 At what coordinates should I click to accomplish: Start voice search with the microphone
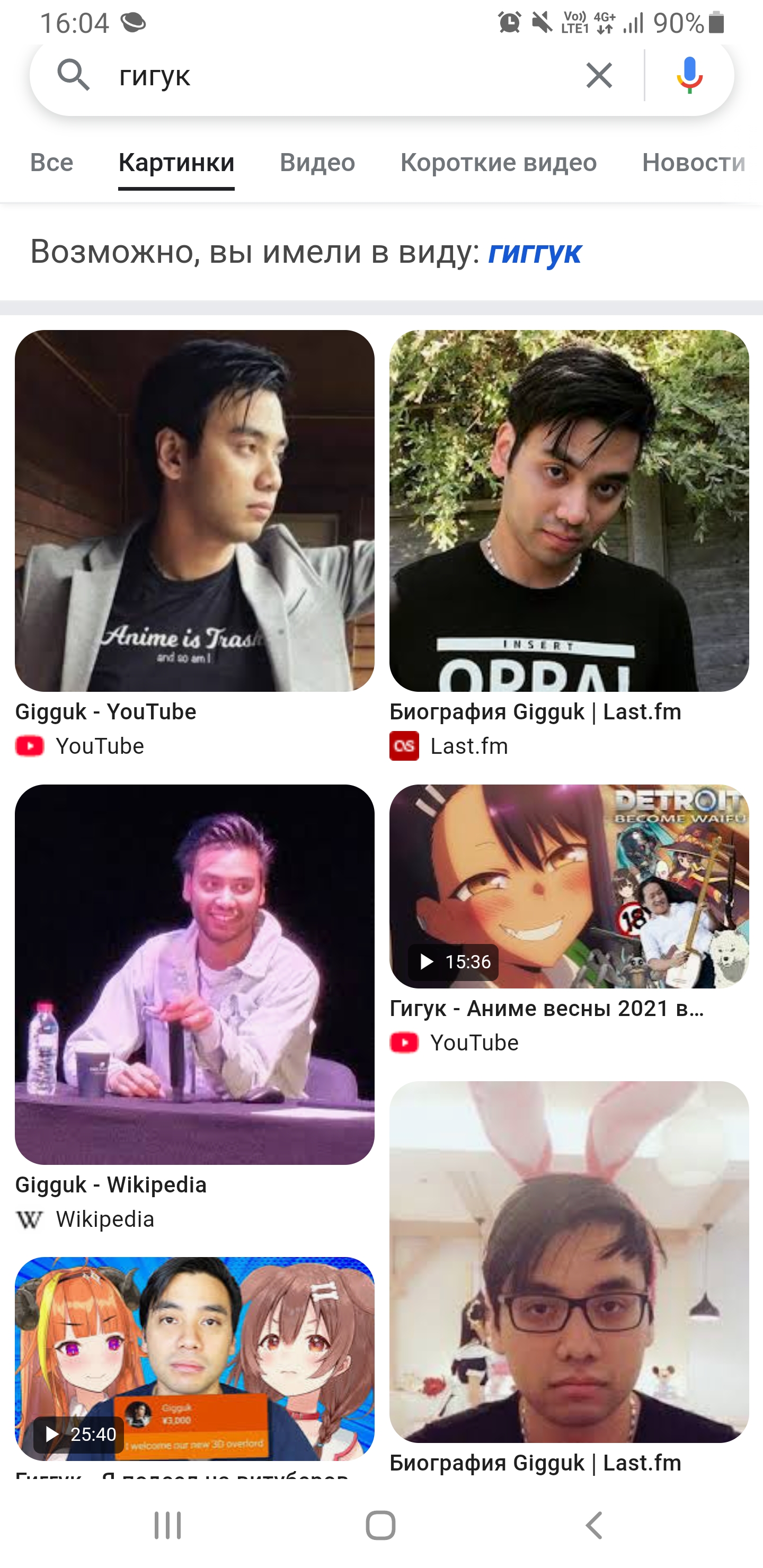tap(689, 75)
